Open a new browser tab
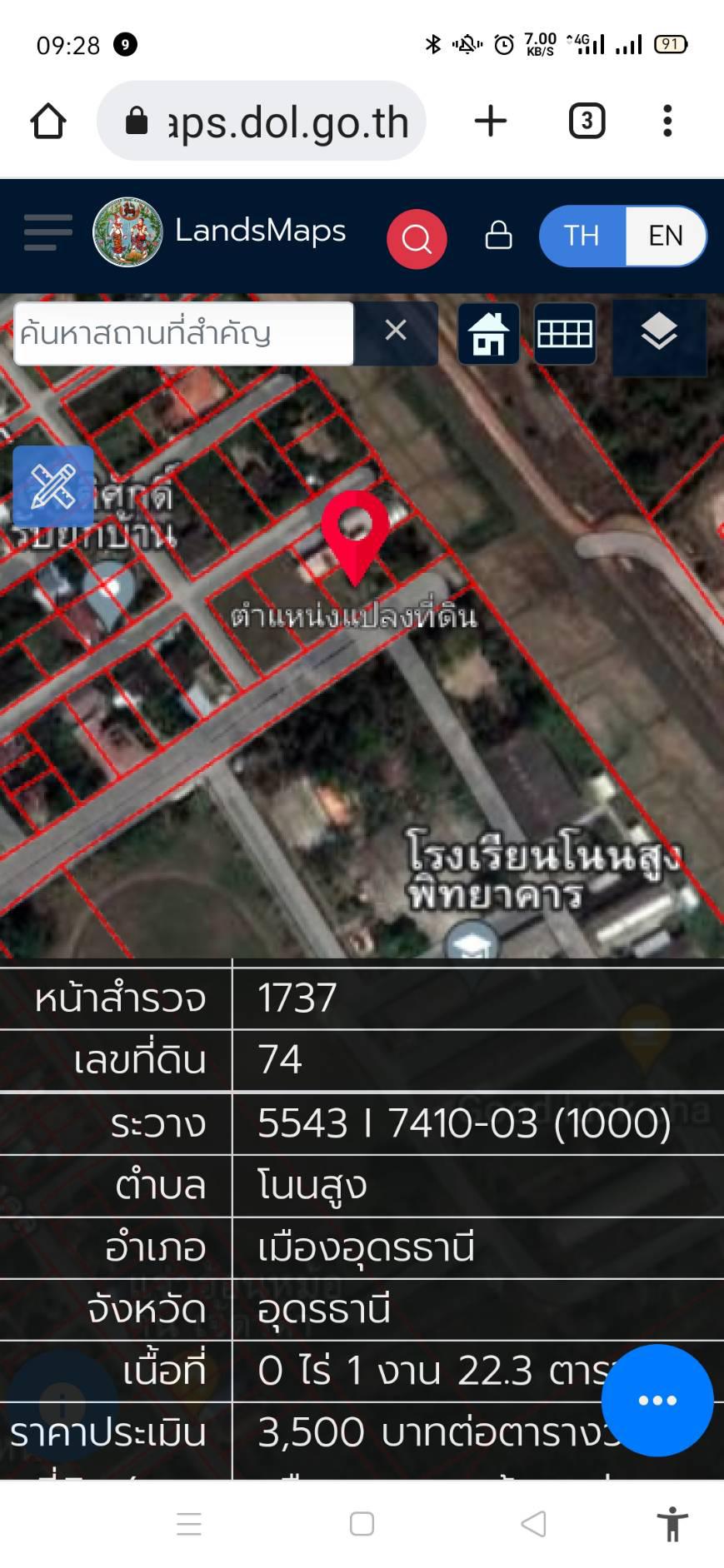This screenshot has width=724, height=1568. [x=491, y=122]
